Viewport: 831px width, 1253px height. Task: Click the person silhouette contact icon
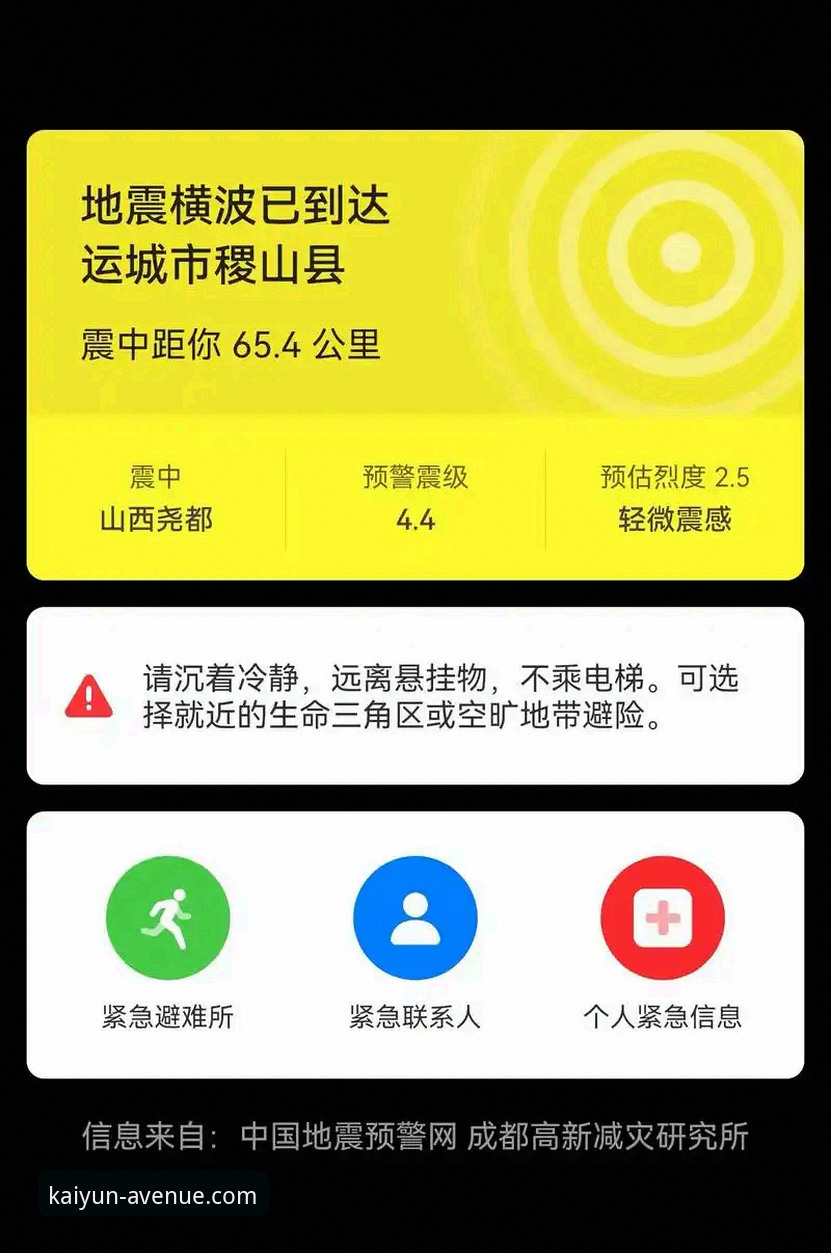pos(415,916)
